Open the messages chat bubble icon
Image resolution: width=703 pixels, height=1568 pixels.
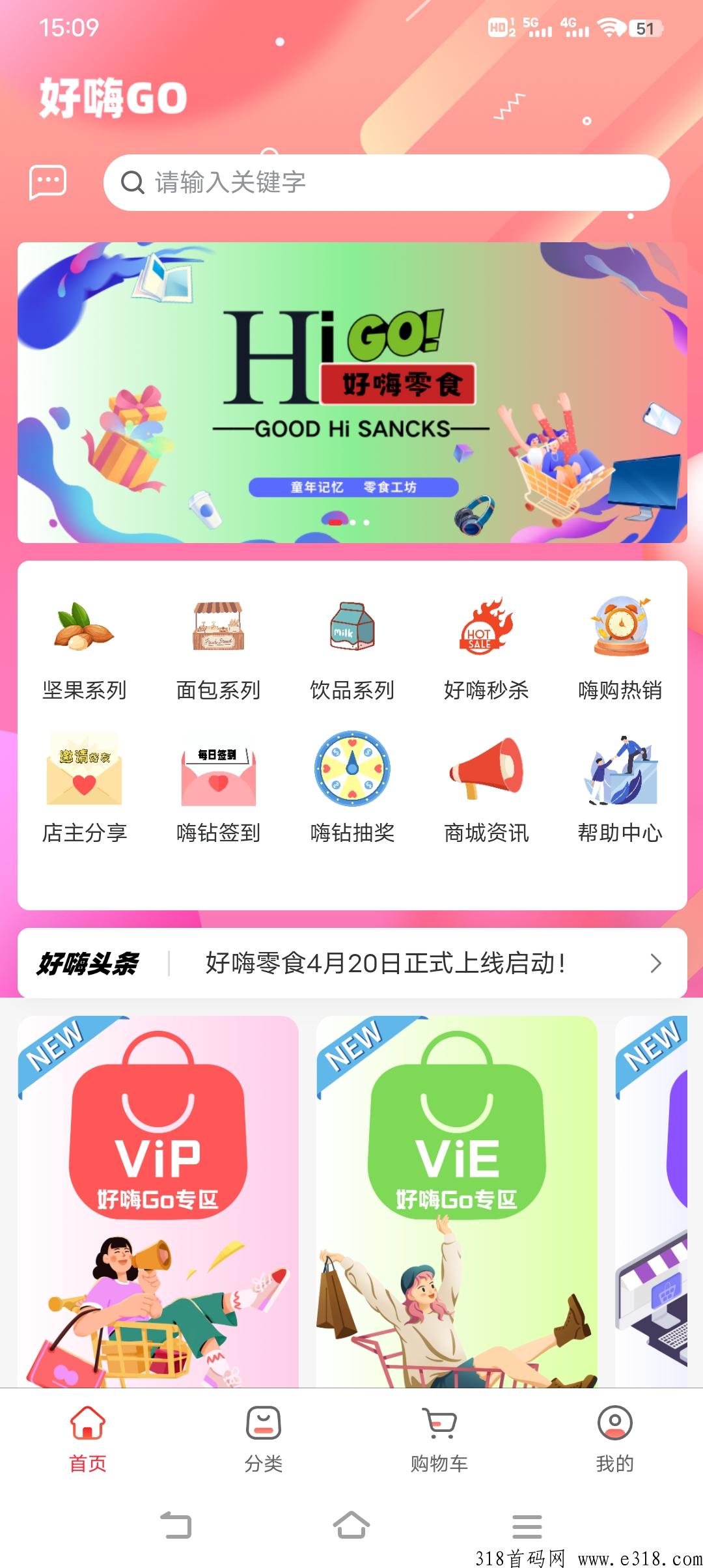click(x=48, y=182)
